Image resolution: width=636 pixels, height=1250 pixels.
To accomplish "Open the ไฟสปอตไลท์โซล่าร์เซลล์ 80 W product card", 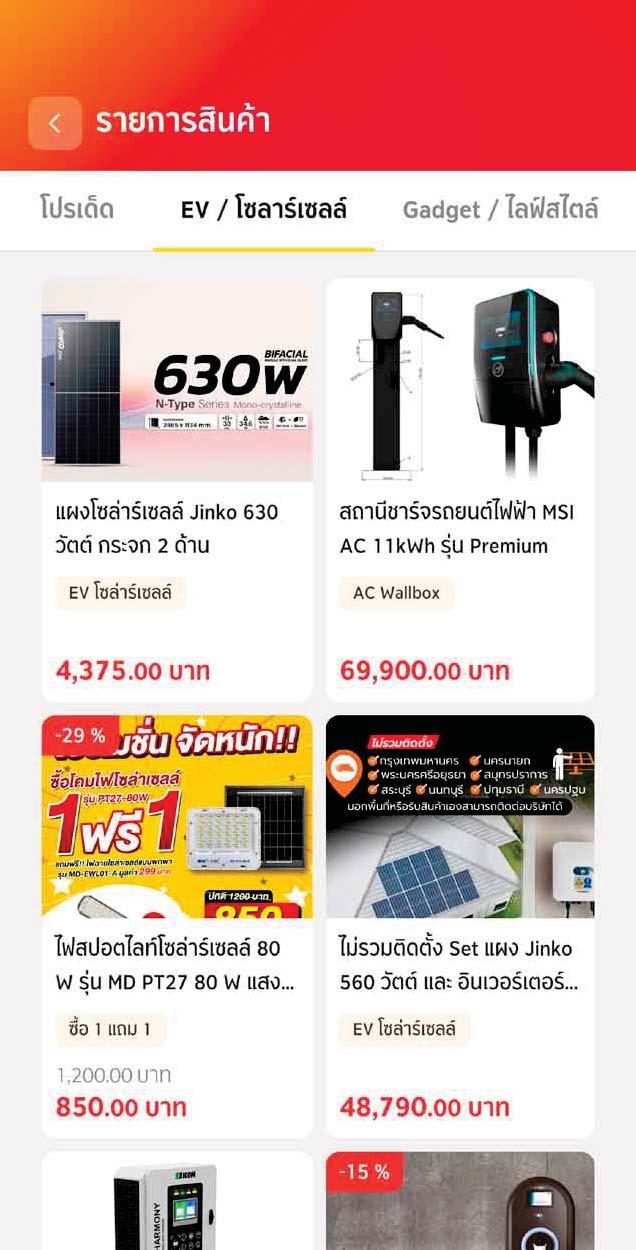I will tap(177, 926).
